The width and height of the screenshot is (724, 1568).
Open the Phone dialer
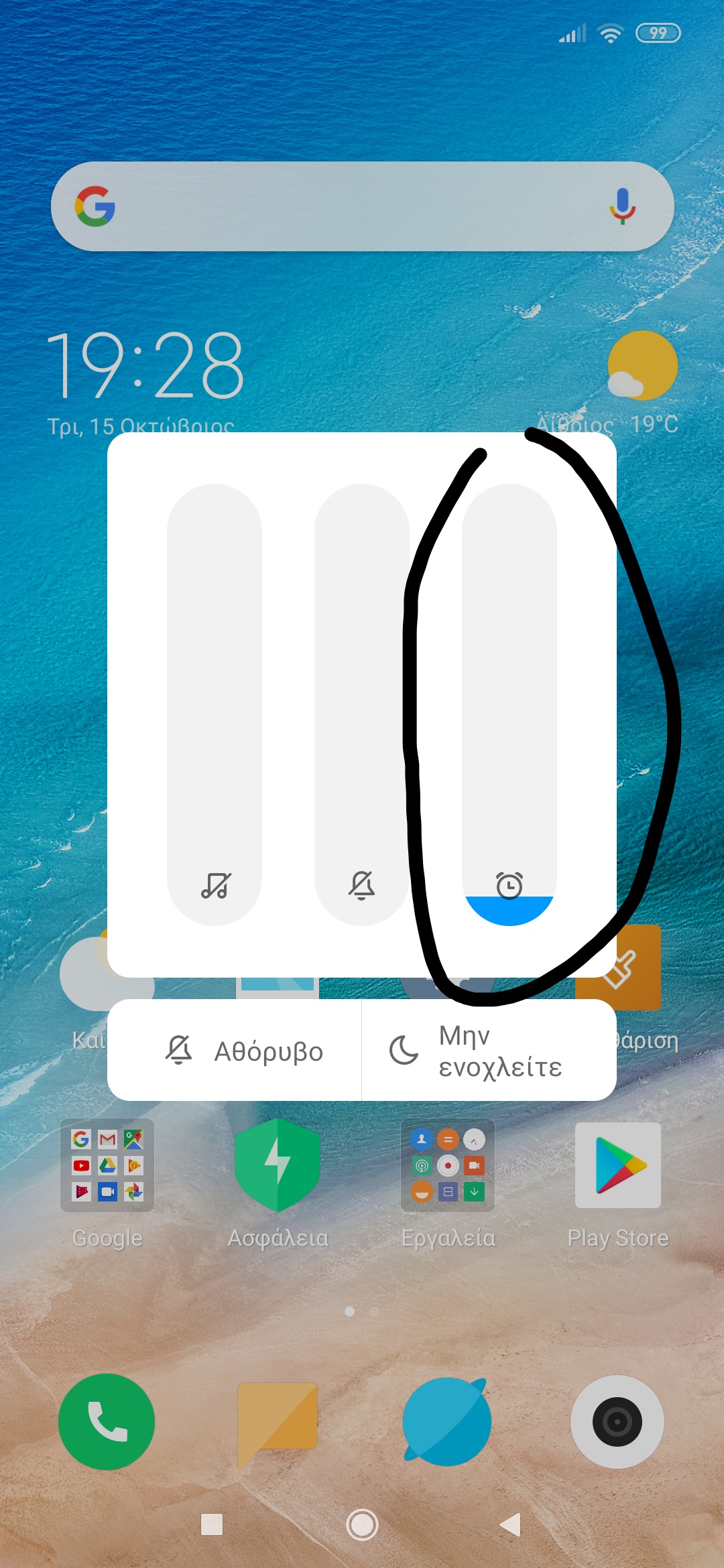[x=107, y=1421]
